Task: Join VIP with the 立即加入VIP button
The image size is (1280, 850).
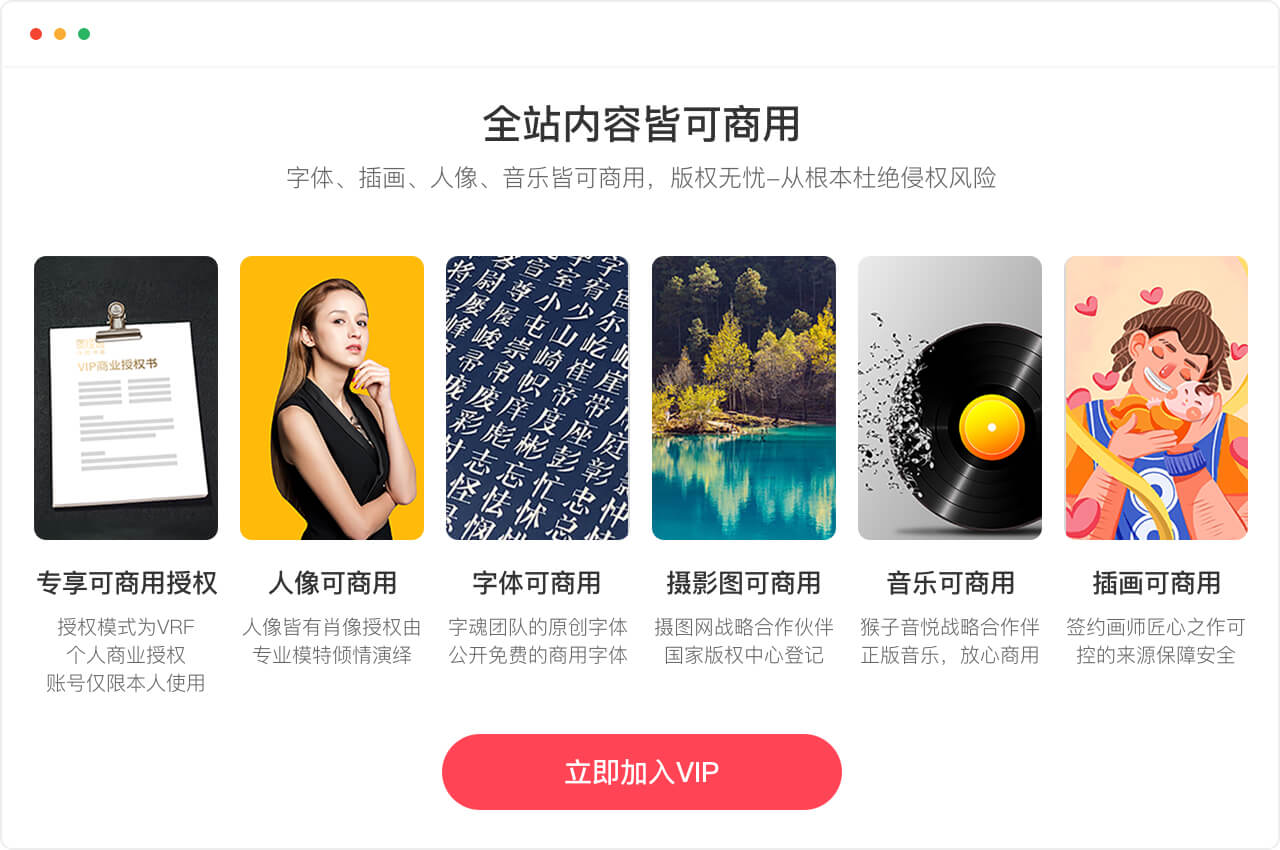Action: [x=641, y=772]
